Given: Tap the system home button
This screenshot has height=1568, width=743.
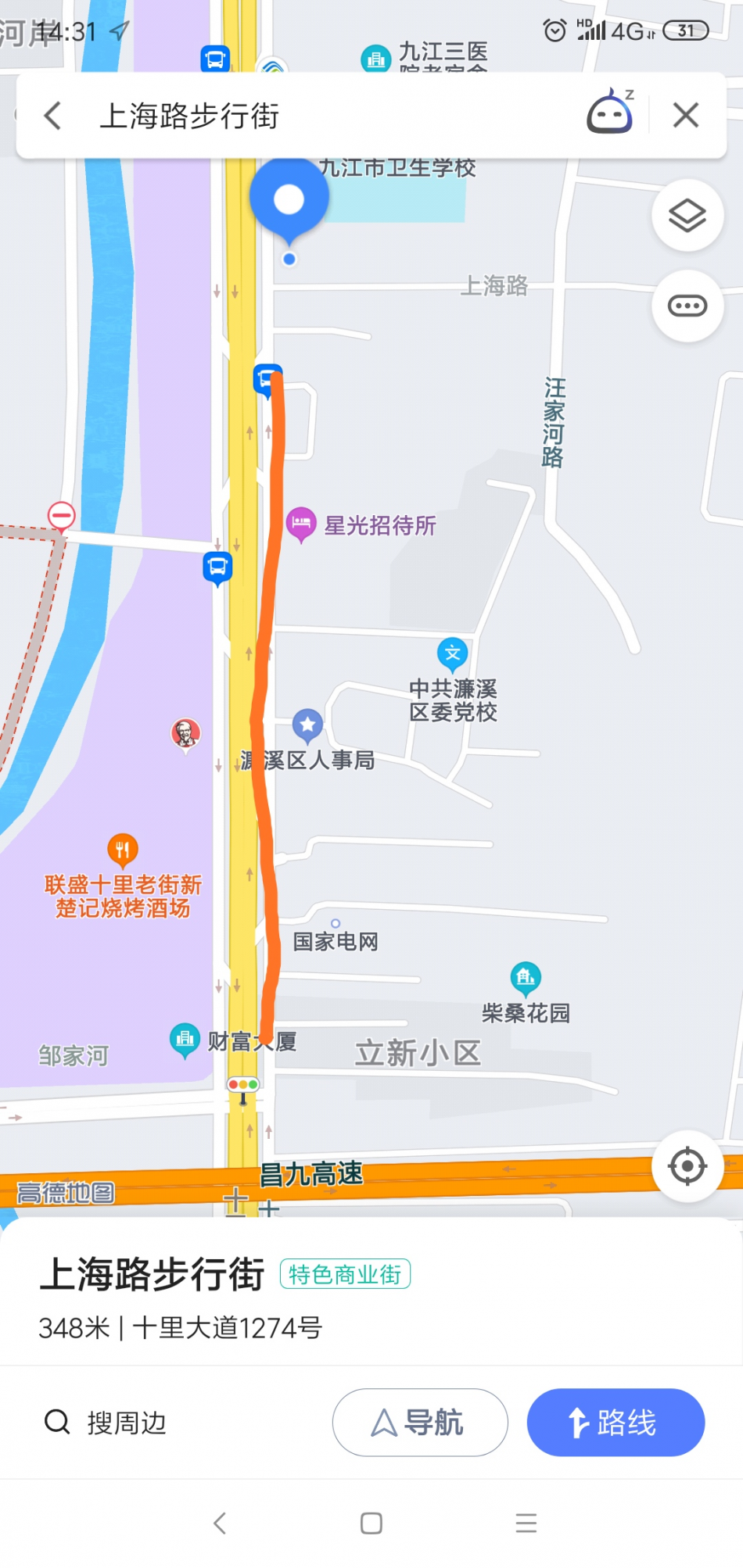Looking at the screenshot, I should (x=371, y=1523).
